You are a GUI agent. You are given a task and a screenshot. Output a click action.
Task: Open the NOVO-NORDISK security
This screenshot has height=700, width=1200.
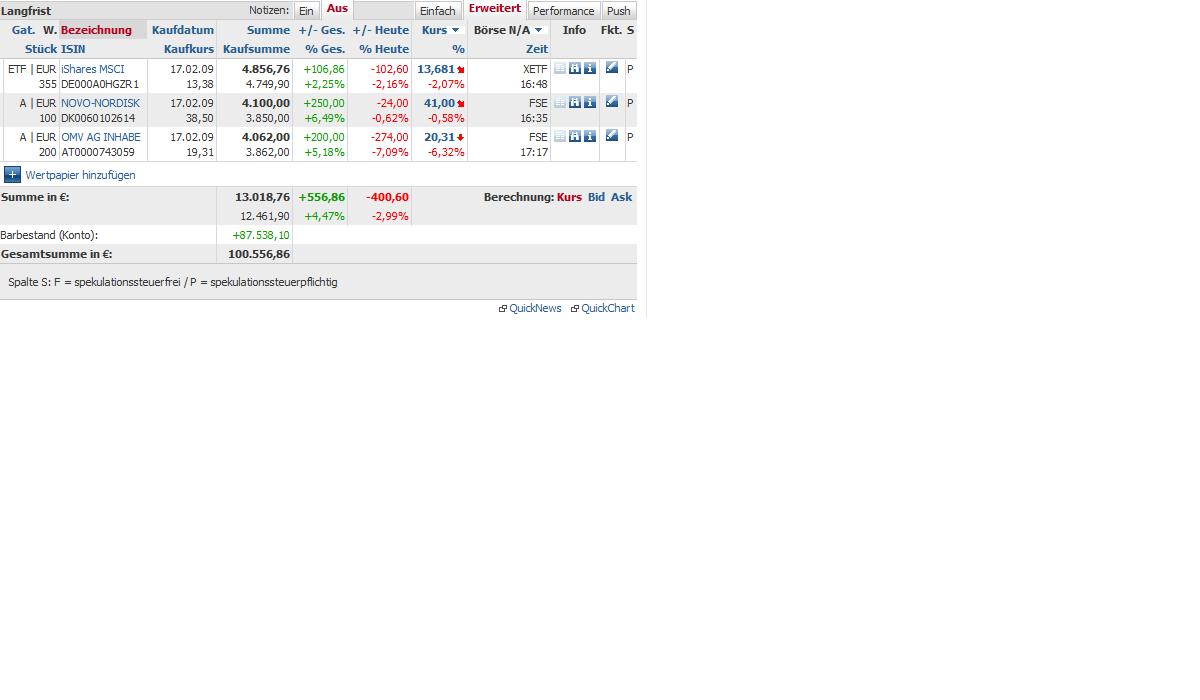[x=100, y=103]
